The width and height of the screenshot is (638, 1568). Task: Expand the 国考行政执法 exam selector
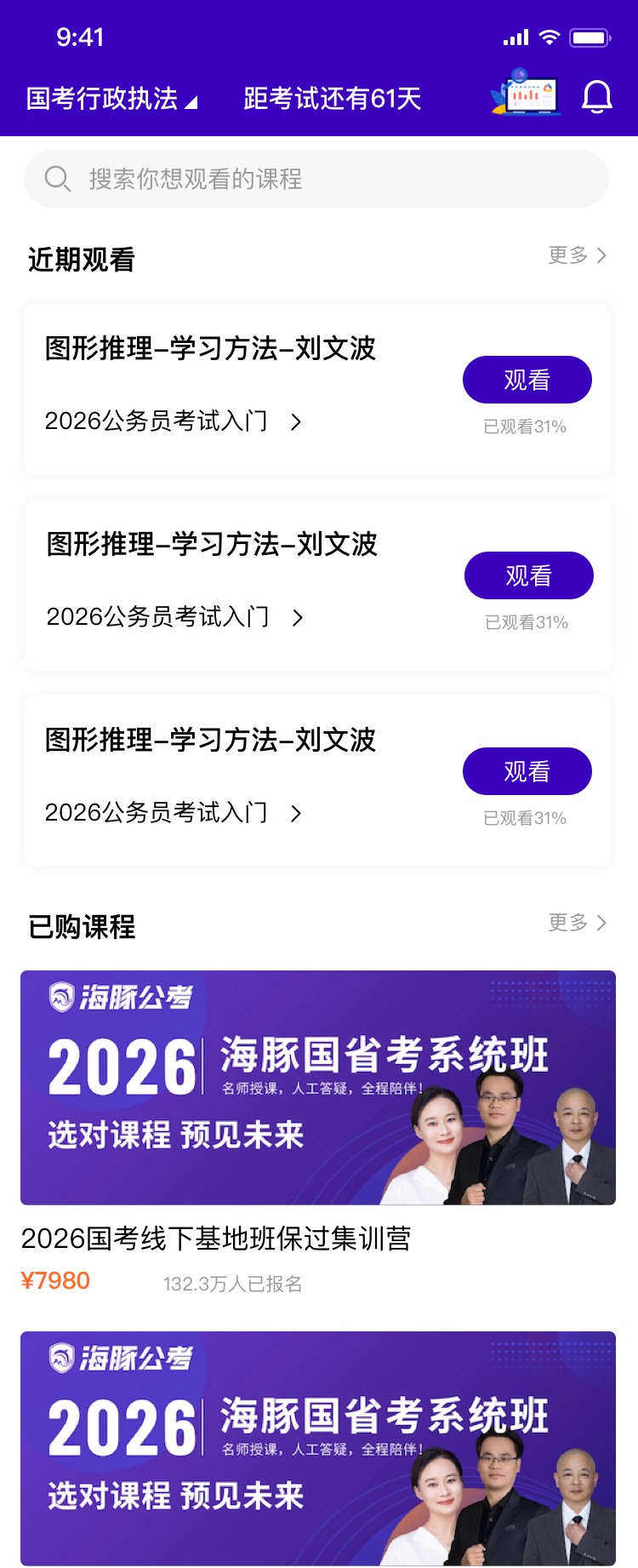coord(115,97)
